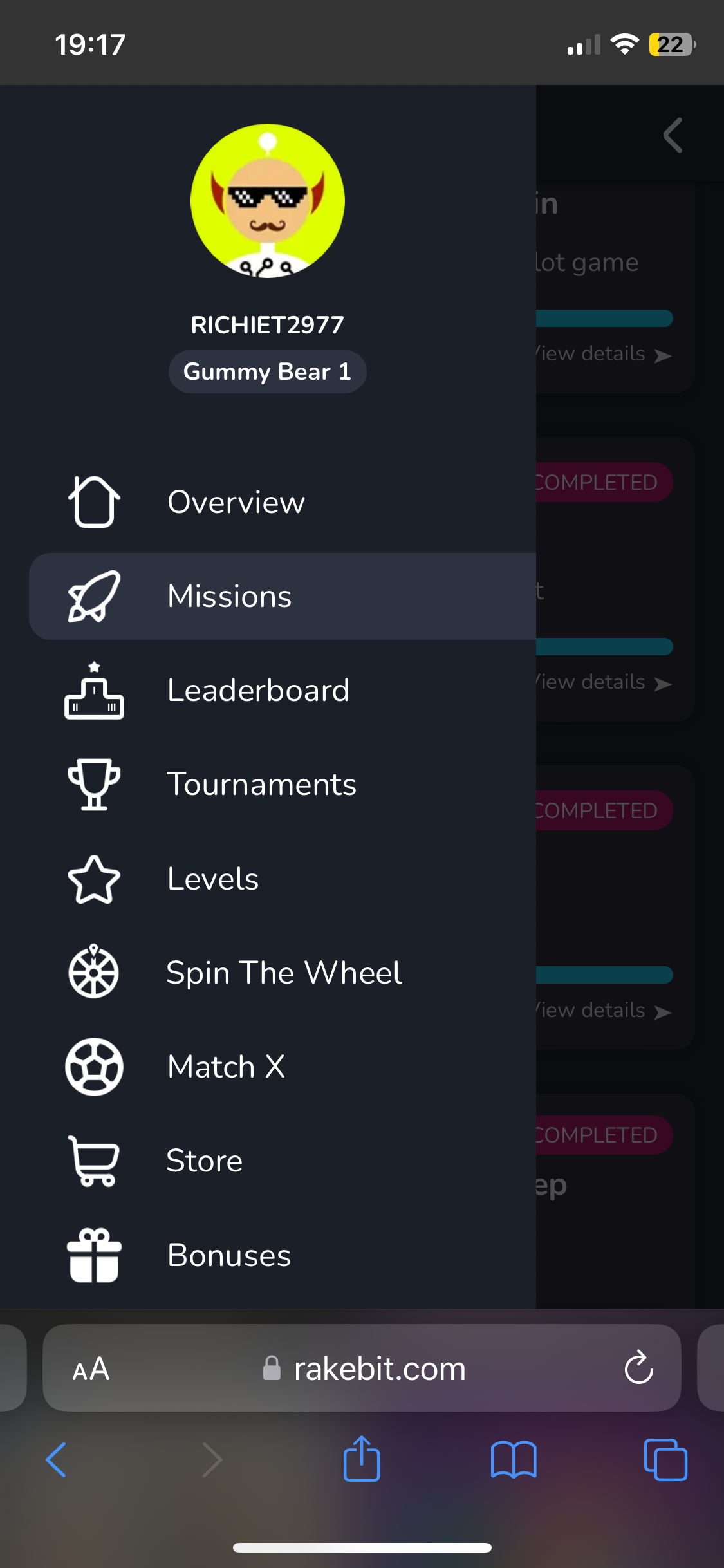Tap the rakebit.com address bar
Viewport: 724px width, 1568px height.
pyautogui.click(x=380, y=1368)
